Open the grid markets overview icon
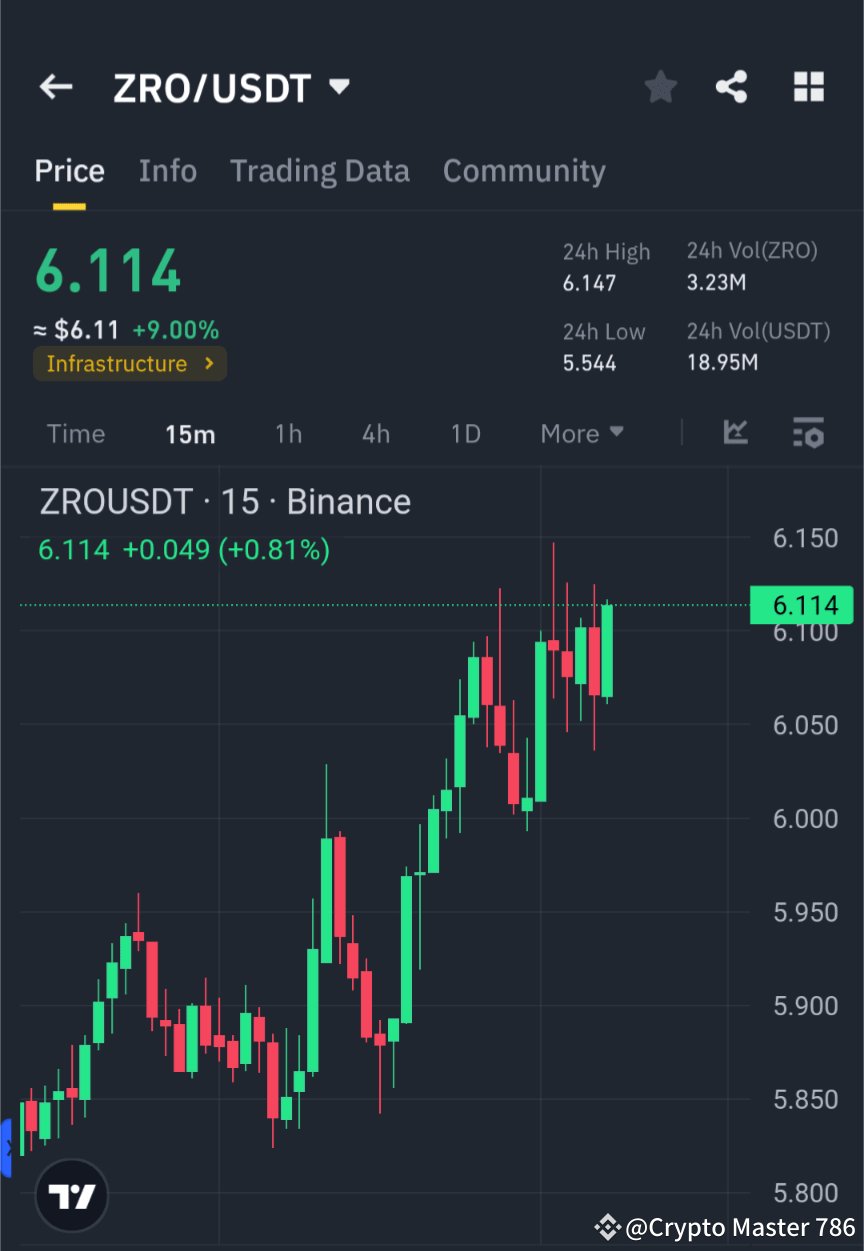This screenshot has height=1251, width=864. pos(808,87)
